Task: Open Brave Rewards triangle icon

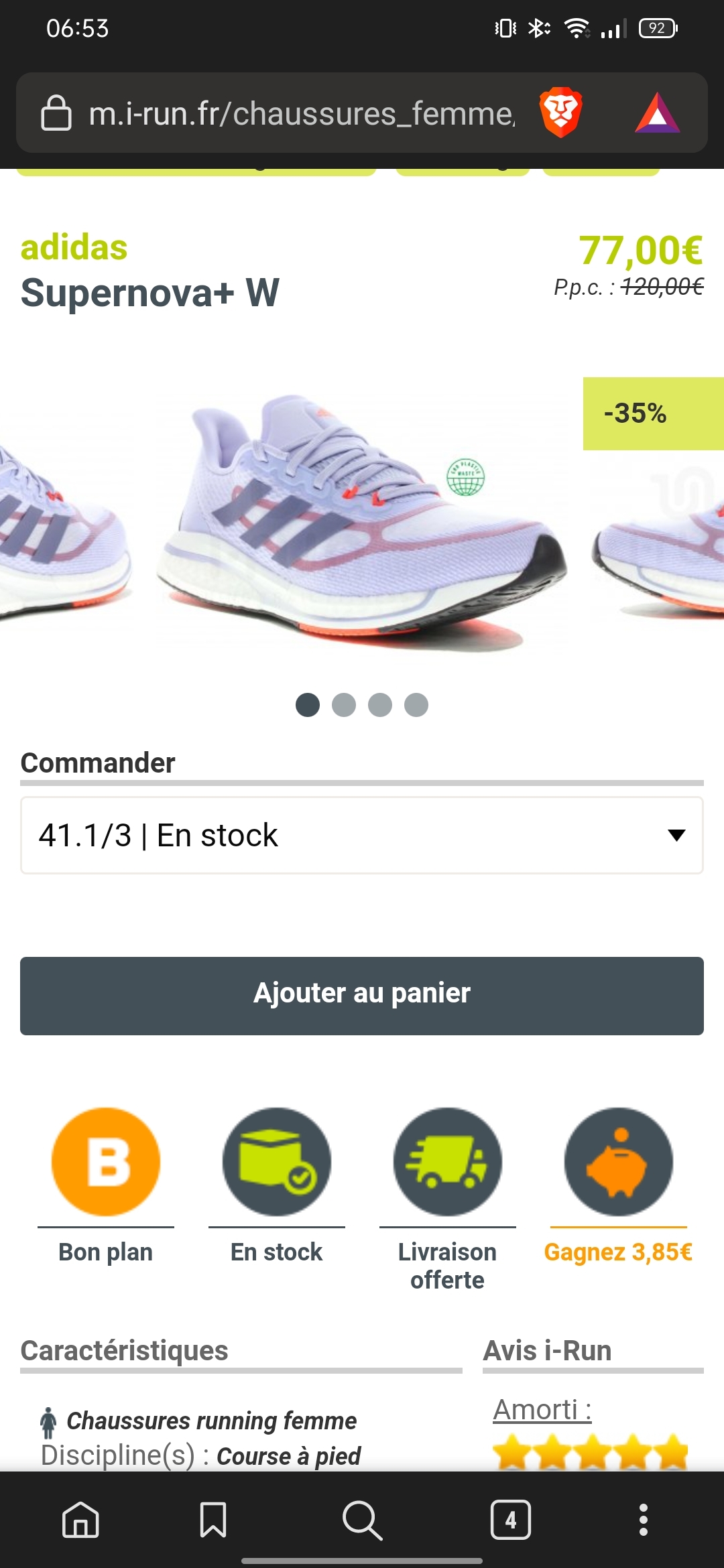Action: click(657, 113)
